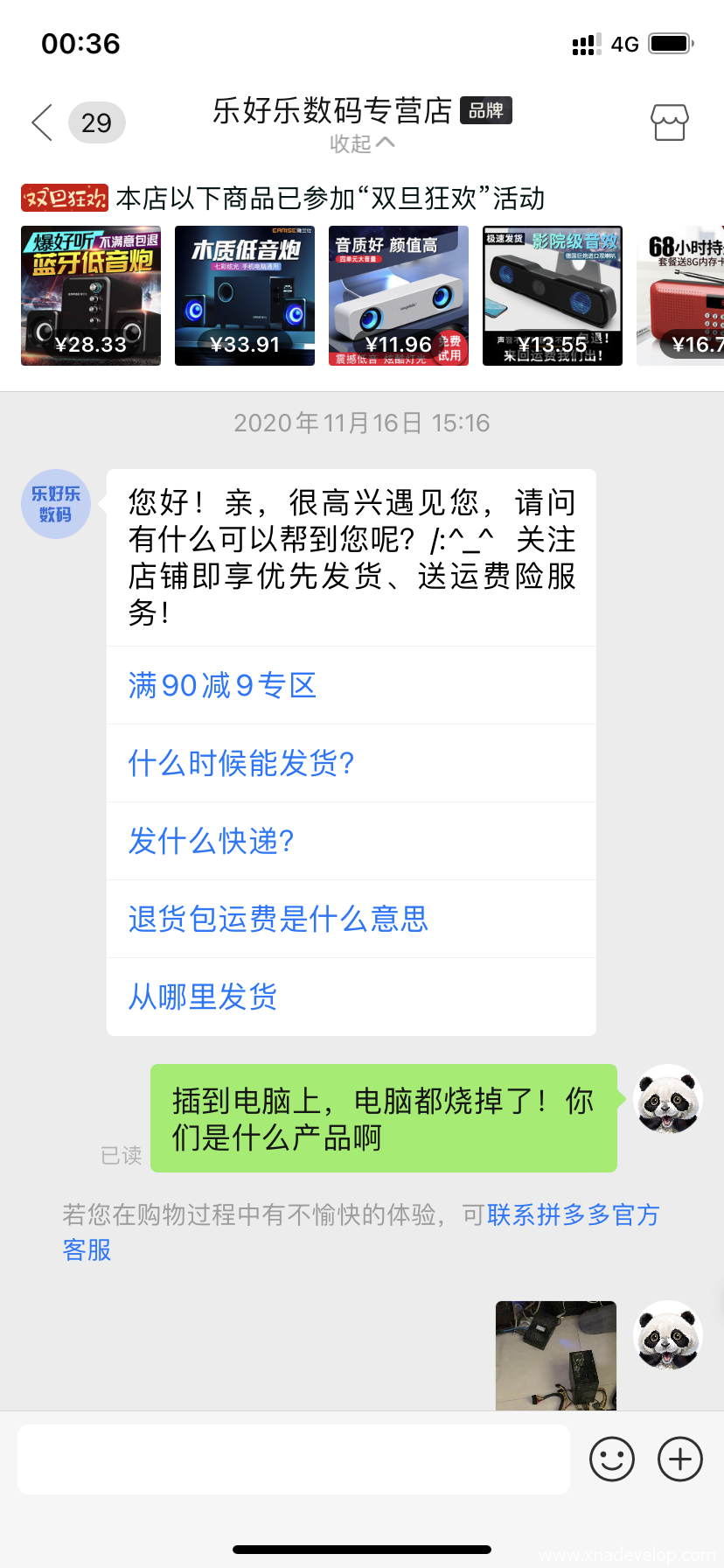This screenshot has width=724, height=1568.
Task: Collapse the promoted products with 收起
Action: pos(361,143)
